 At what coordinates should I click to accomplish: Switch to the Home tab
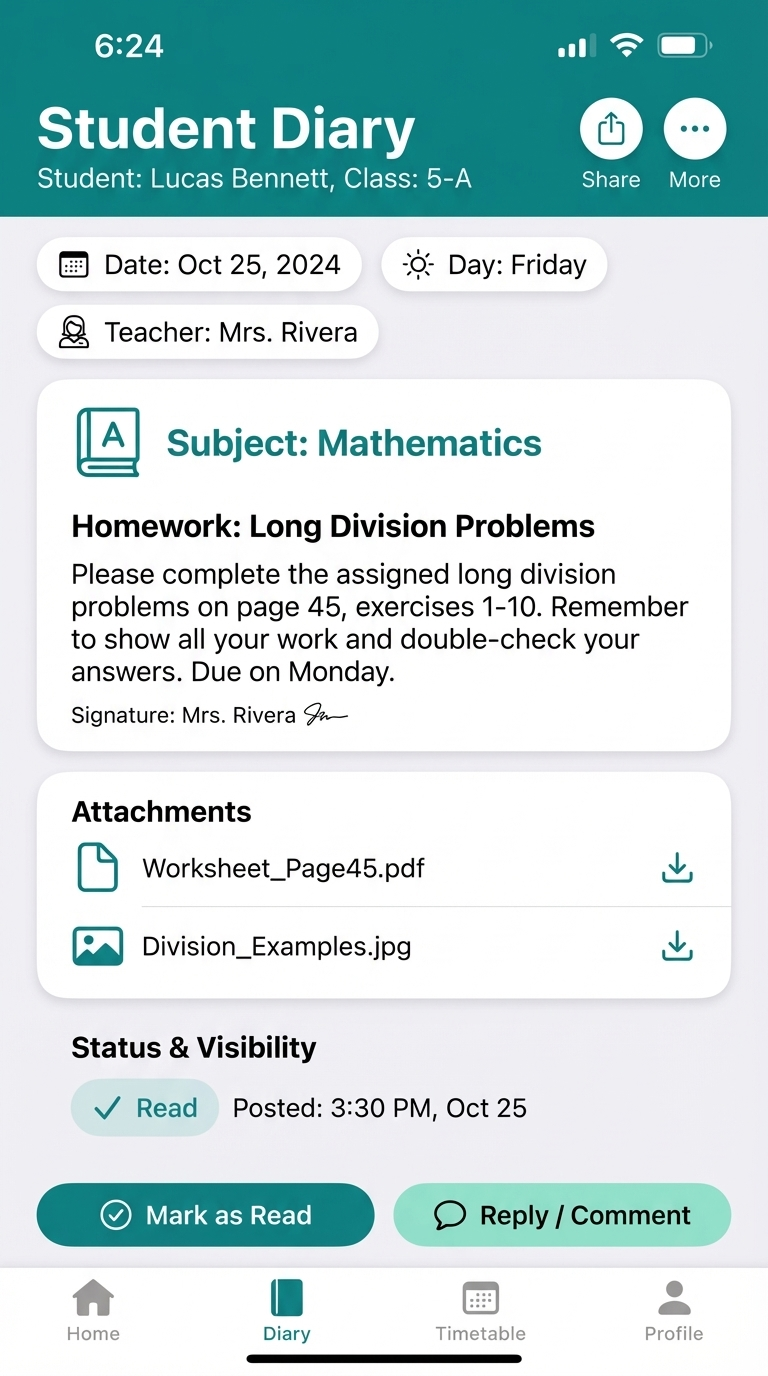93,1311
